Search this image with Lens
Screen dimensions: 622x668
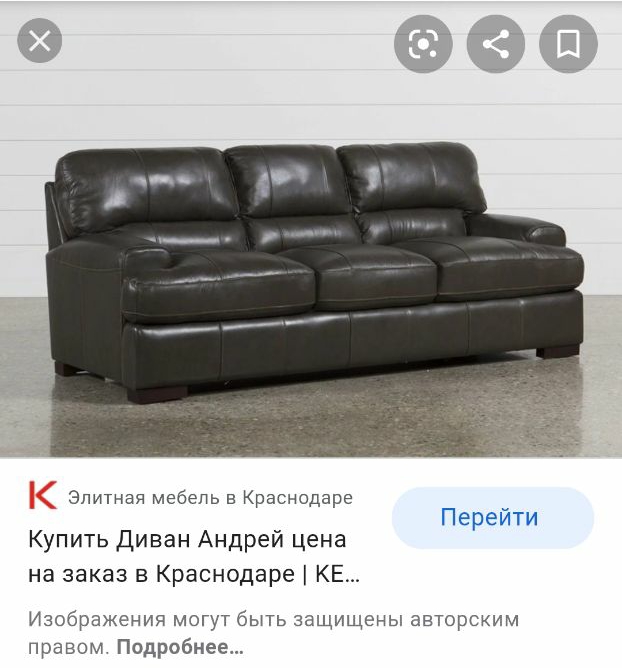[423, 44]
